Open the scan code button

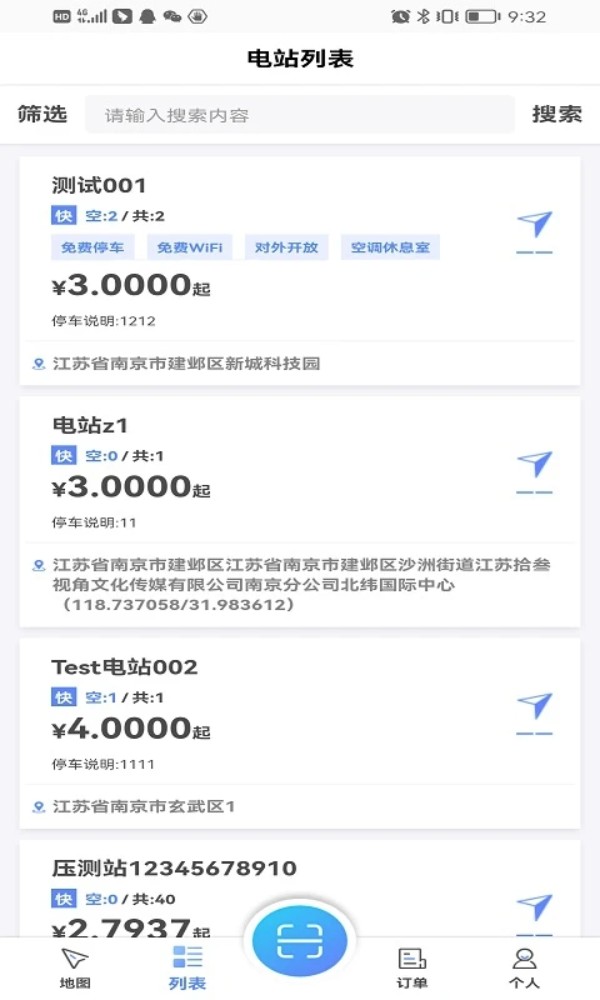tap(300, 941)
